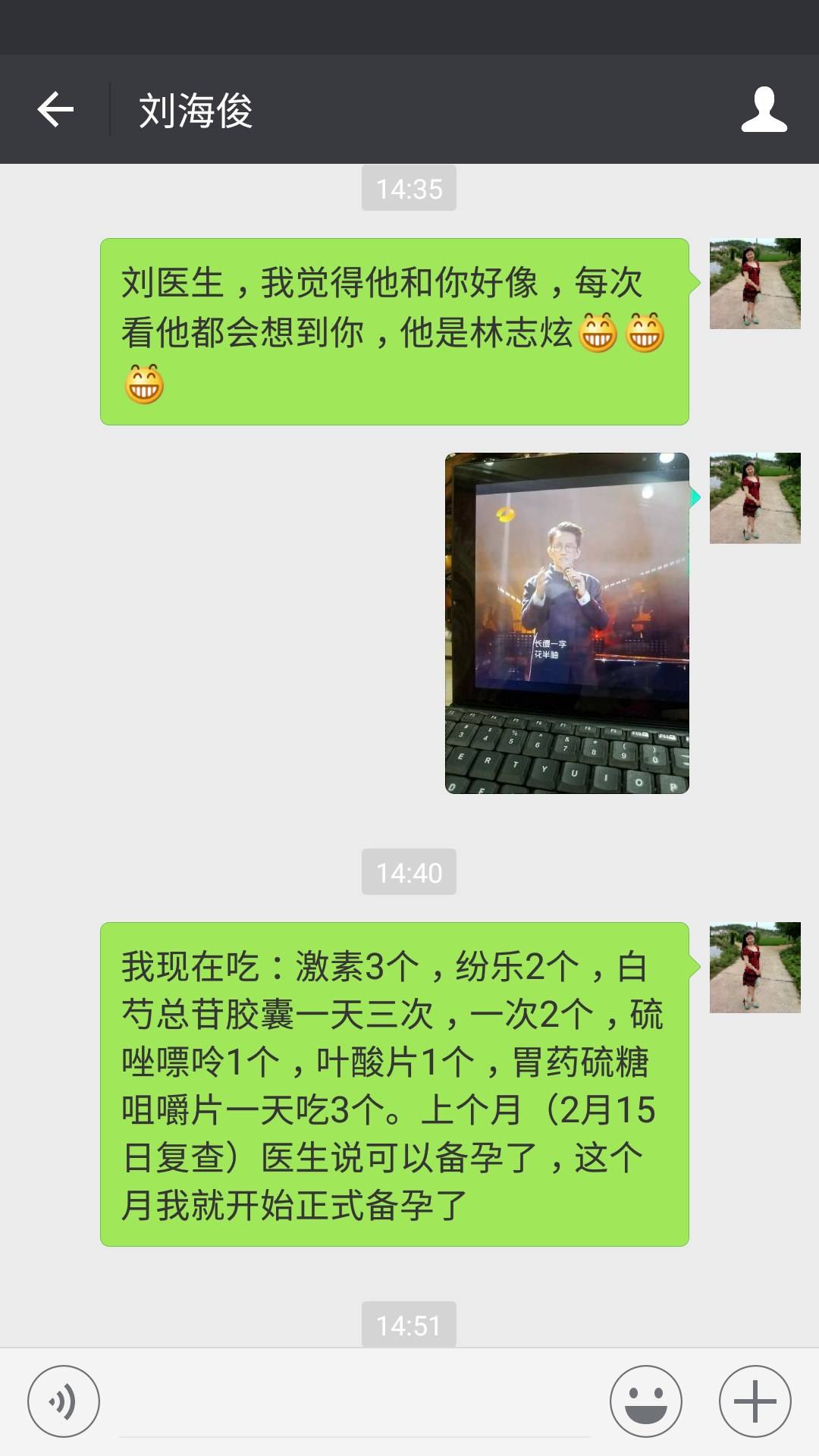819x1456 pixels.
Task: Switch to voice message input
Action: [x=64, y=1401]
